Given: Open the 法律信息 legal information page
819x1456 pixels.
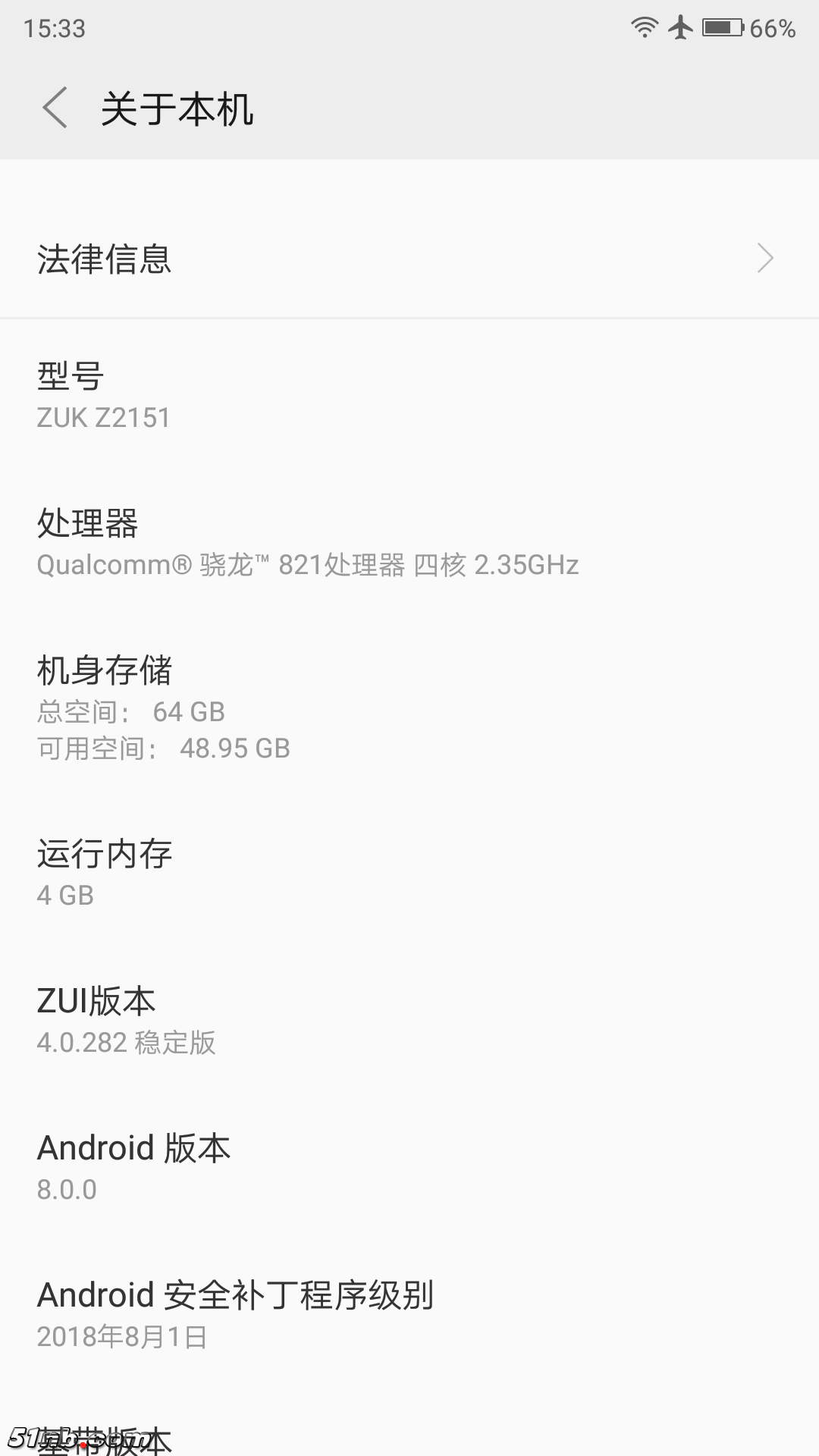Looking at the screenshot, I should coord(303,259).
